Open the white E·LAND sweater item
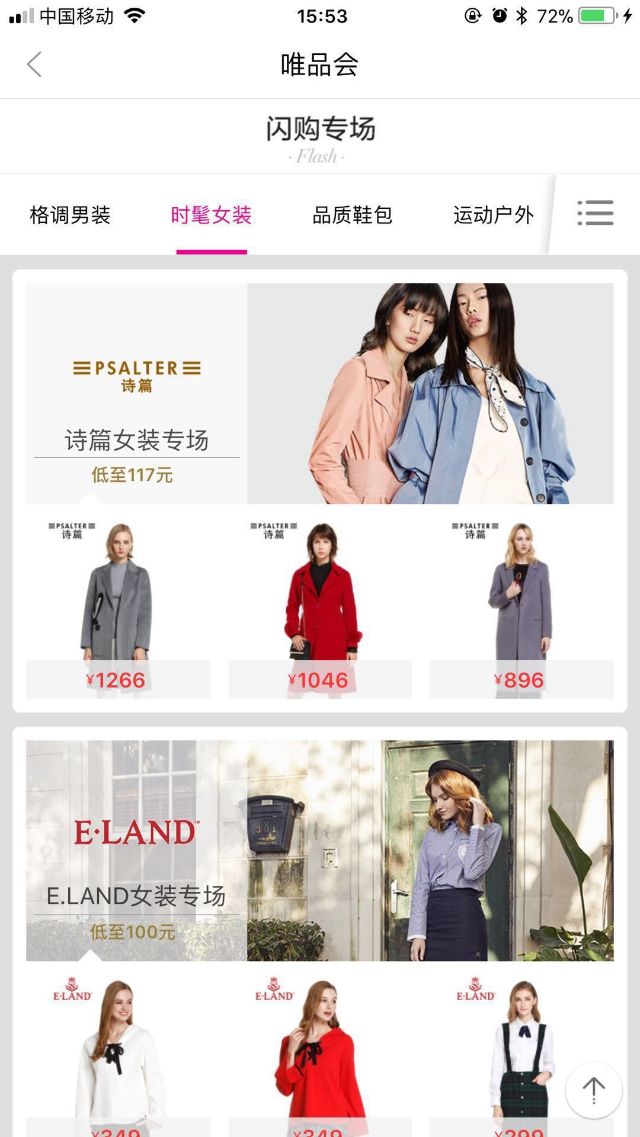640x1137 pixels. (117, 1050)
